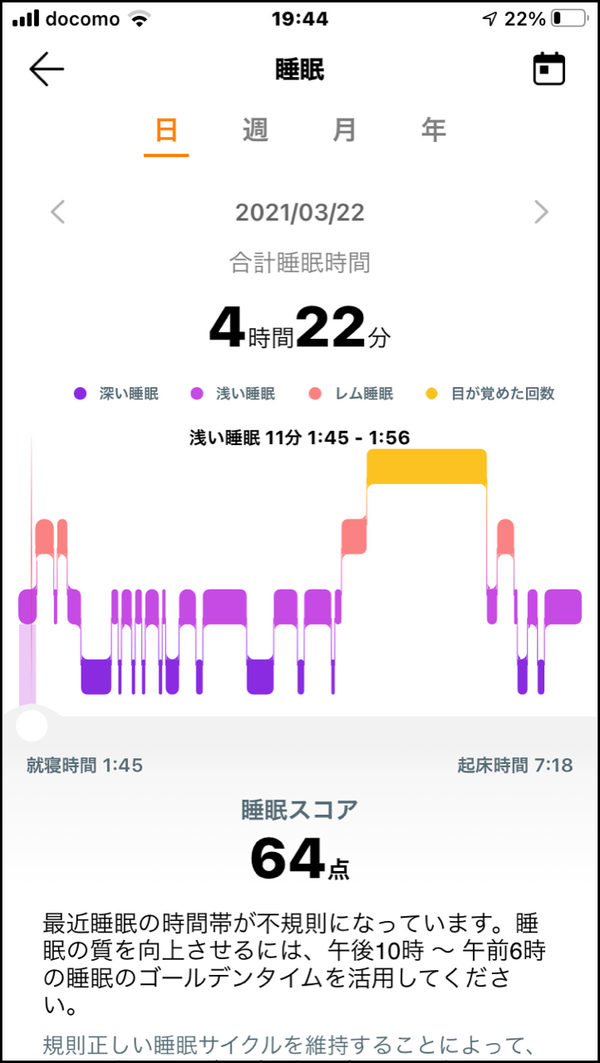This screenshot has width=600, height=1063.
Task: Select the 日 daily view tab
Action: tap(166, 130)
